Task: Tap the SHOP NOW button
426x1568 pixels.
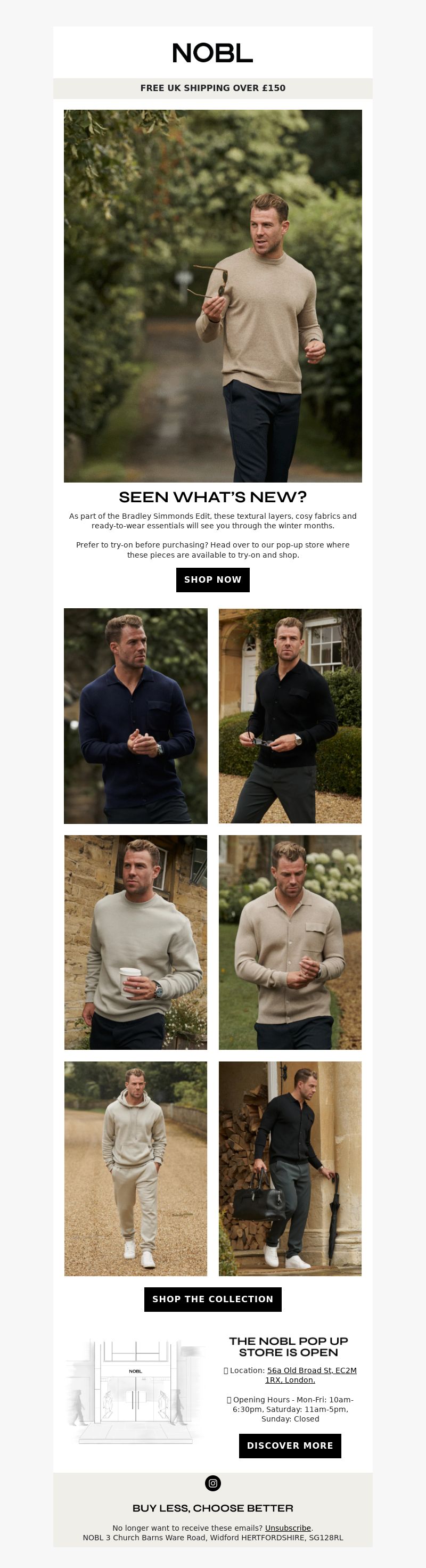Action: pos(212,579)
